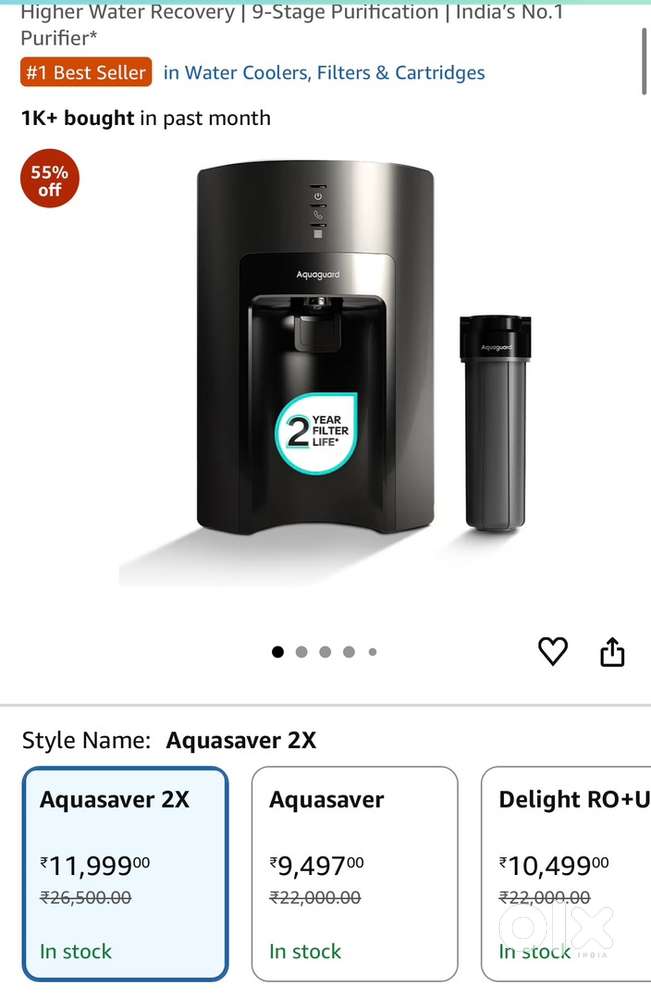This screenshot has width=651, height=999.
Task: Add product to wishlist via heart icon
Action: pos(553,652)
